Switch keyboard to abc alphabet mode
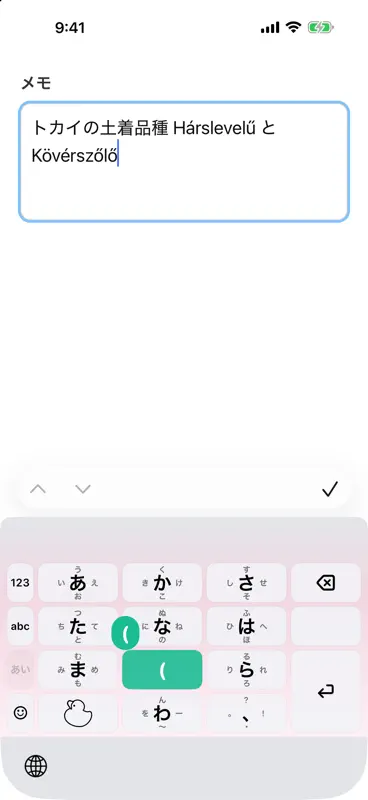Viewport: 368px width, 800px height. click(x=20, y=627)
